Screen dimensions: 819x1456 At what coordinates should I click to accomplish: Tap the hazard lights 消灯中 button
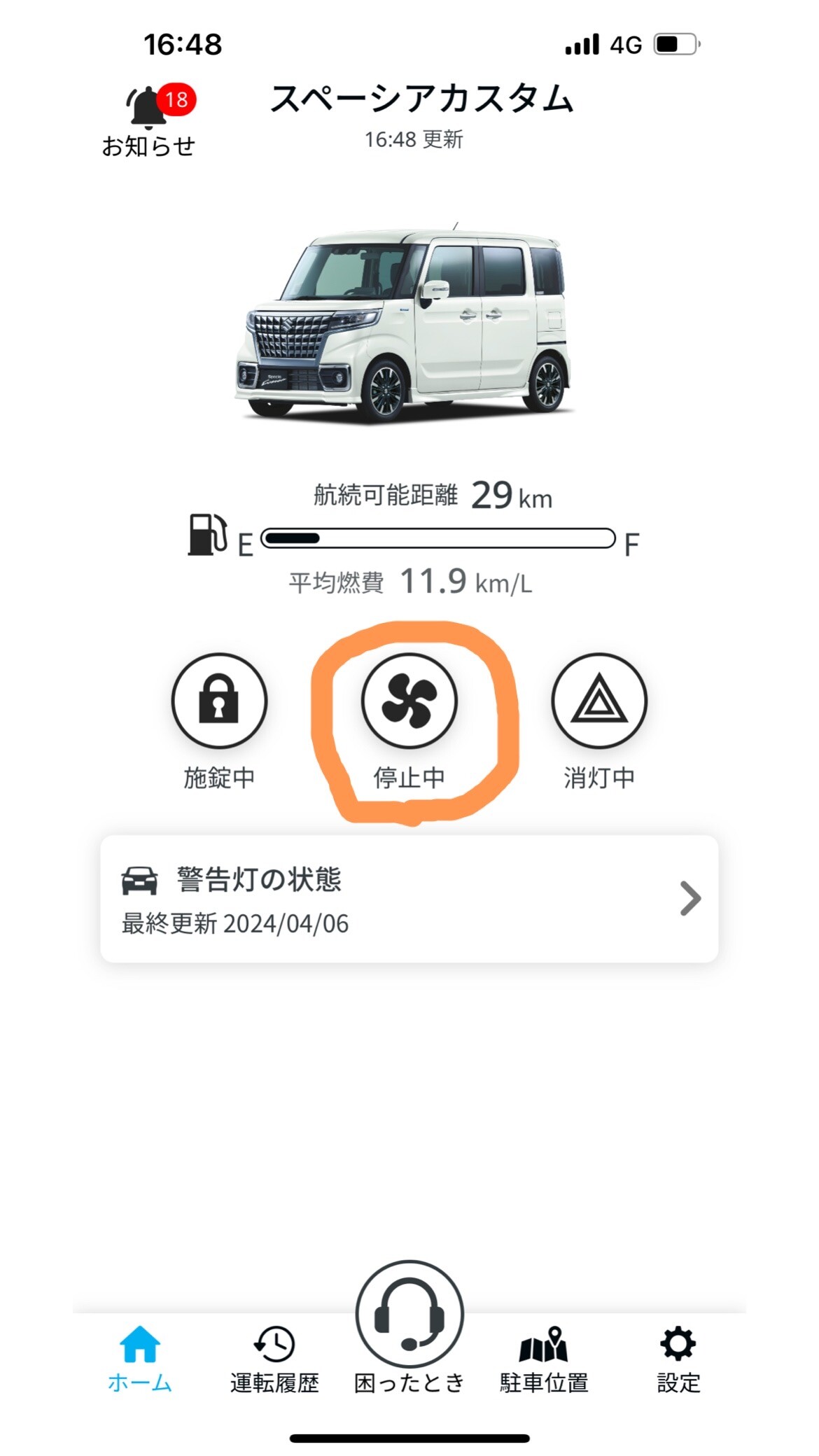(599, 701)
